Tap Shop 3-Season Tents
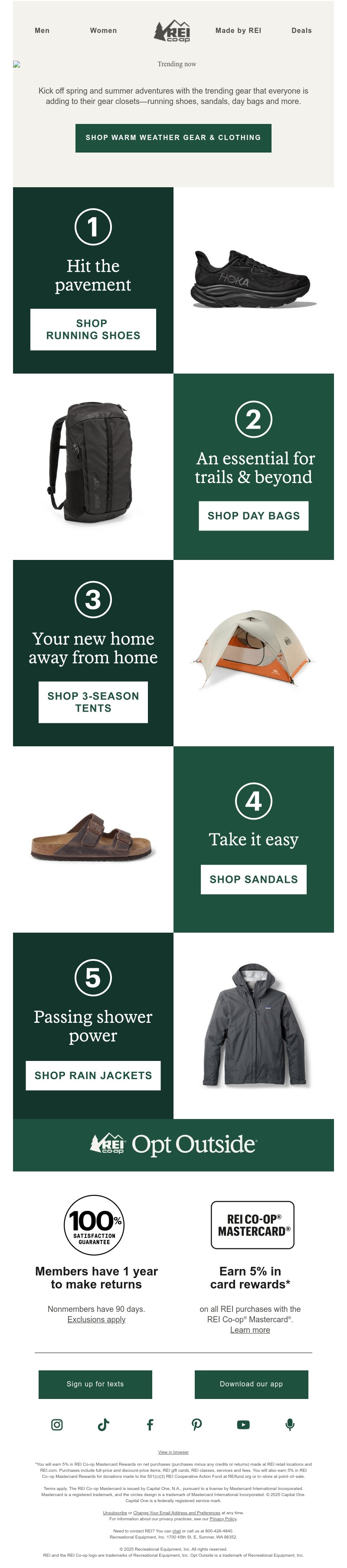347x1568 pixels. click(93, 702)
